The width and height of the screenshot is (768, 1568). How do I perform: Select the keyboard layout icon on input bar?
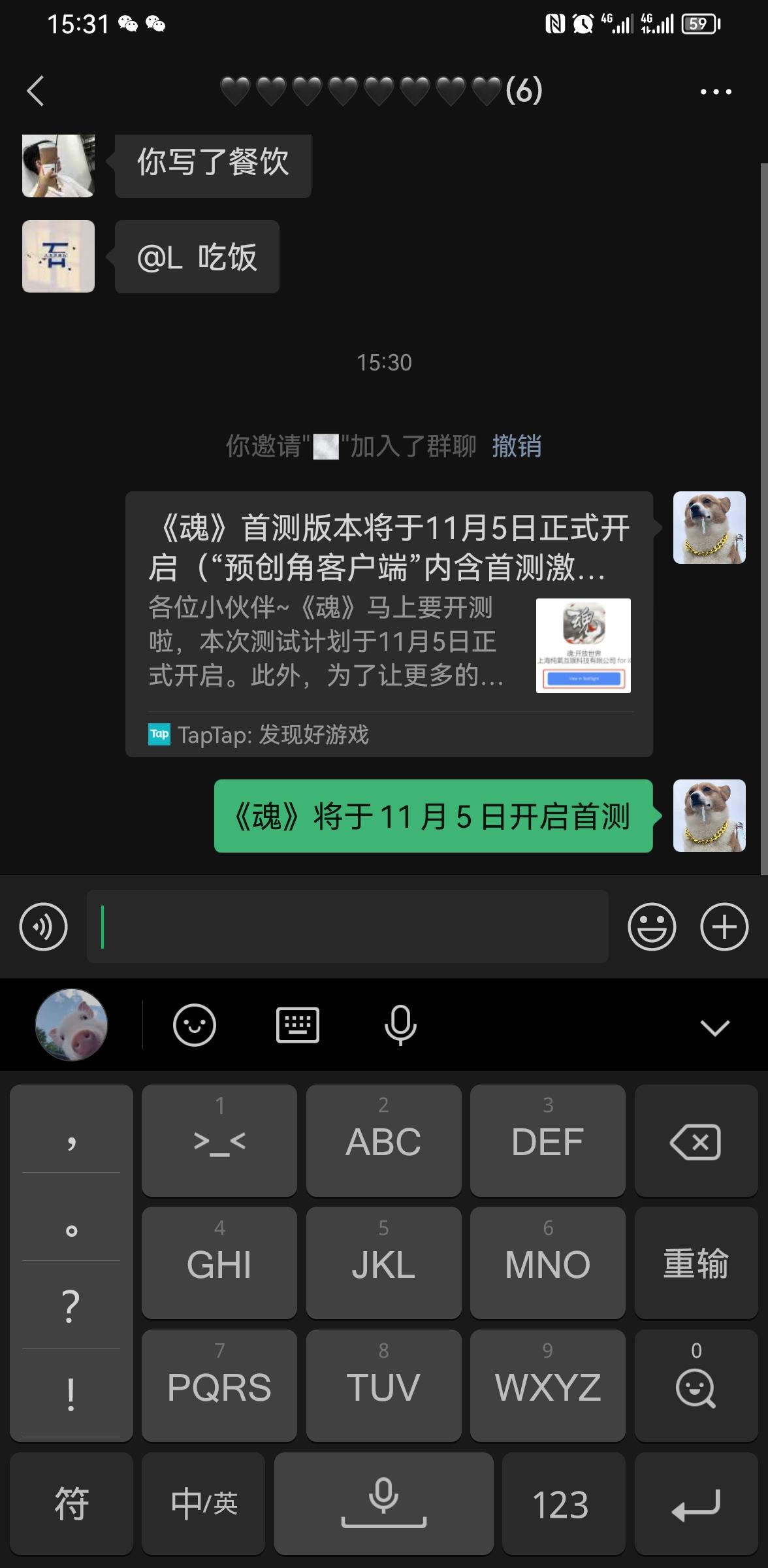pos(298,1026)
